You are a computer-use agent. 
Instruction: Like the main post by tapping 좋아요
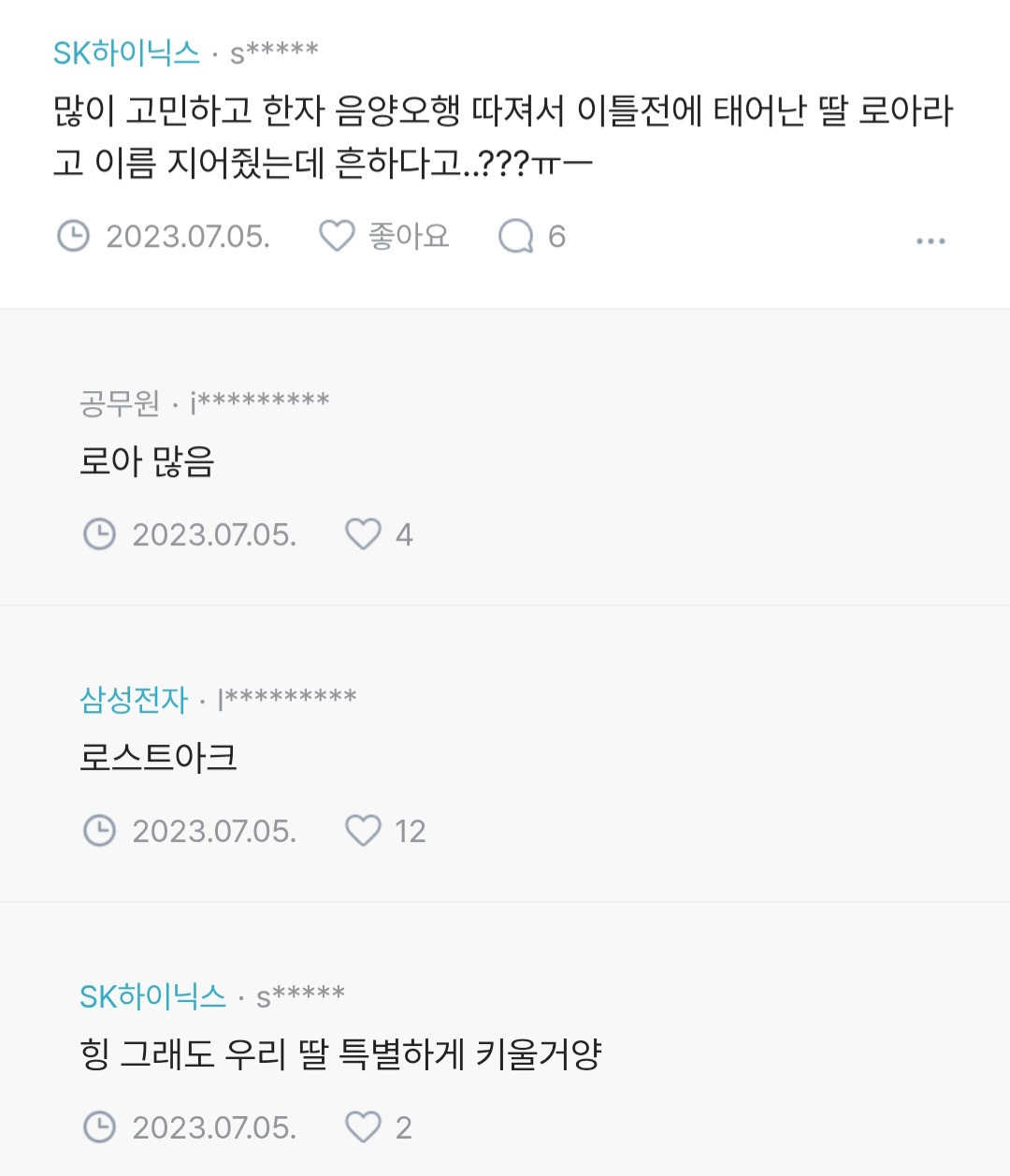(x=407, y=237)
